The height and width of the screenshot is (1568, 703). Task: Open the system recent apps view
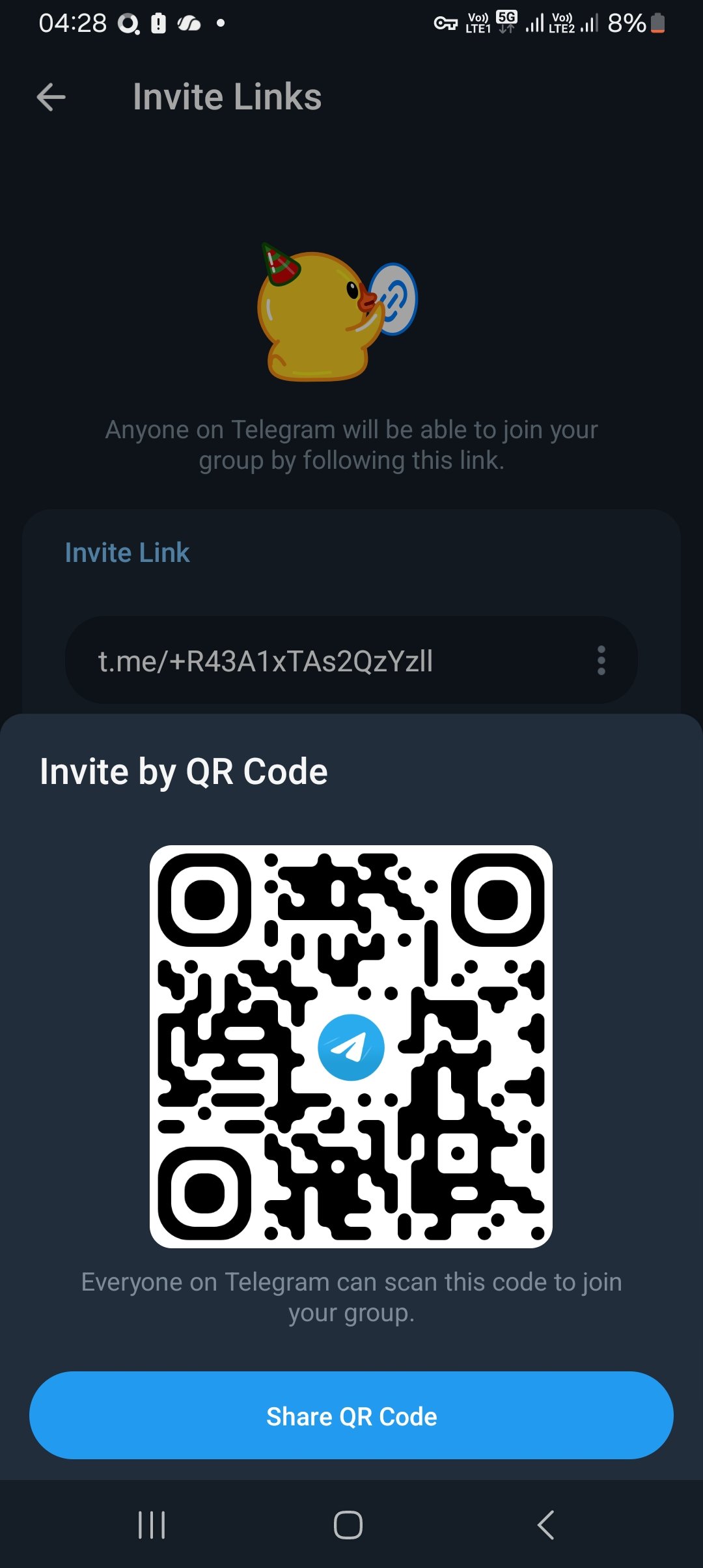[152, 1525]
